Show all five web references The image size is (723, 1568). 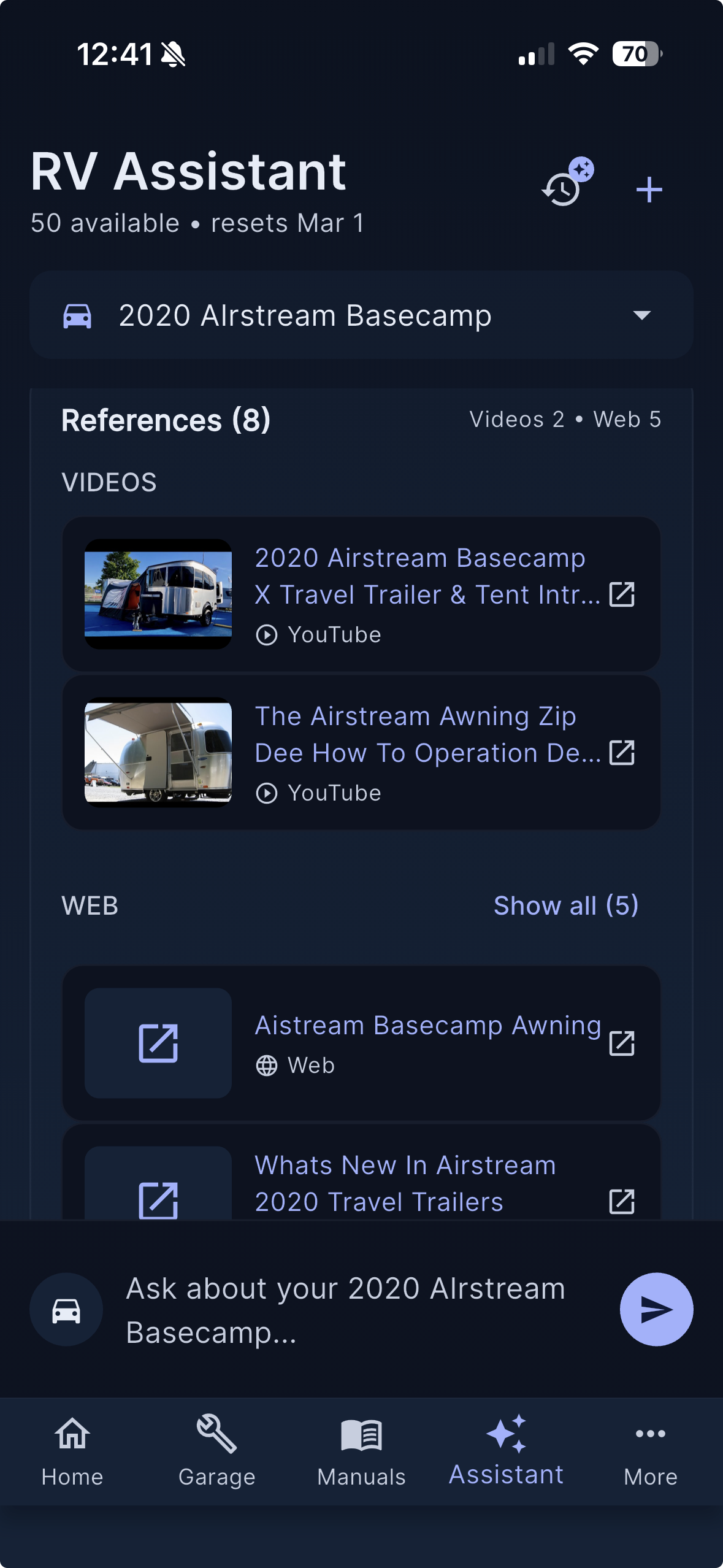click(x=566, y=906)
